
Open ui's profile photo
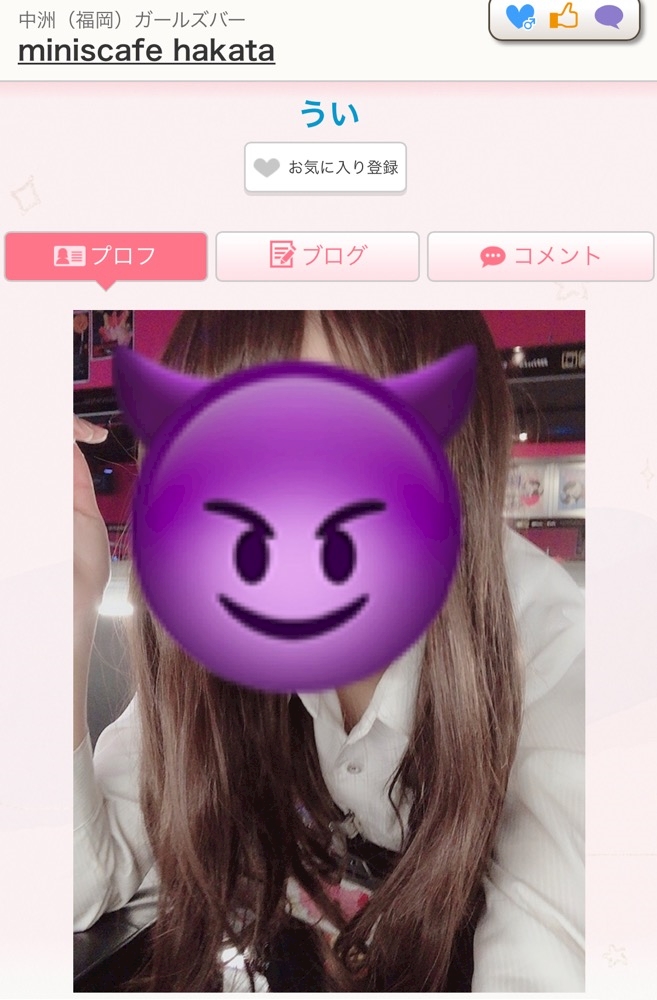[328, 651]
